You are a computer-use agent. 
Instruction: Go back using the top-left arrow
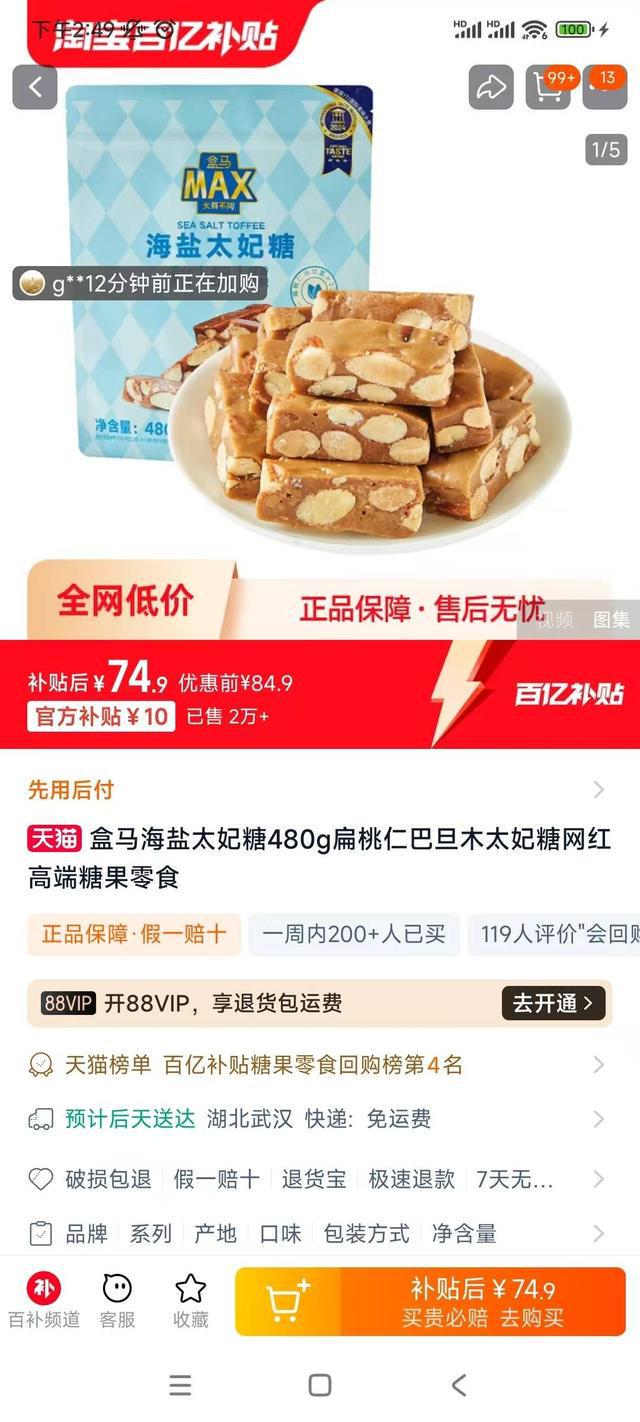pyautogui.click(x=35, y=87)
